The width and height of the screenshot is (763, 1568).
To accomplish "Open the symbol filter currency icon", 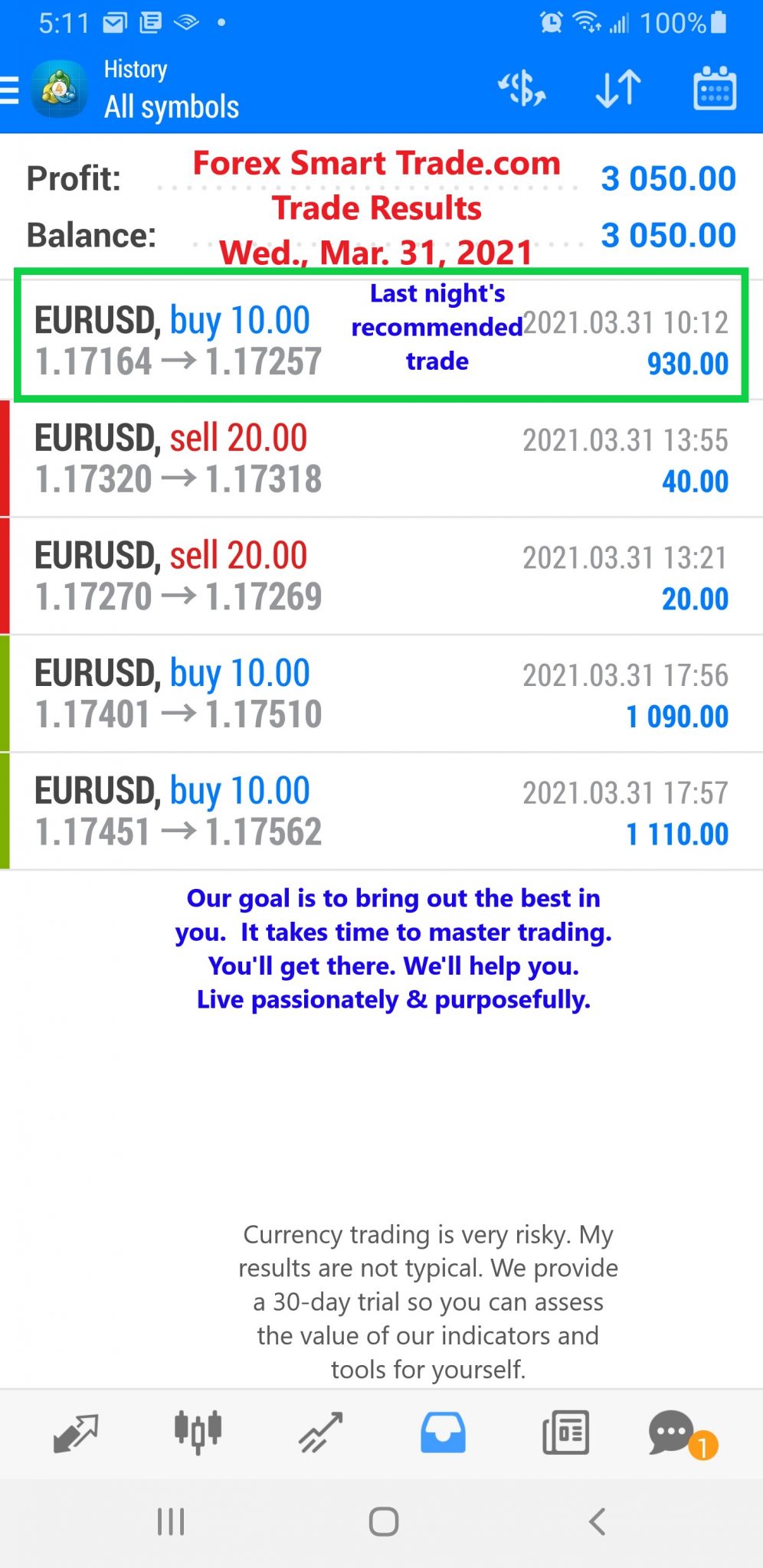I will click(522, 89).
